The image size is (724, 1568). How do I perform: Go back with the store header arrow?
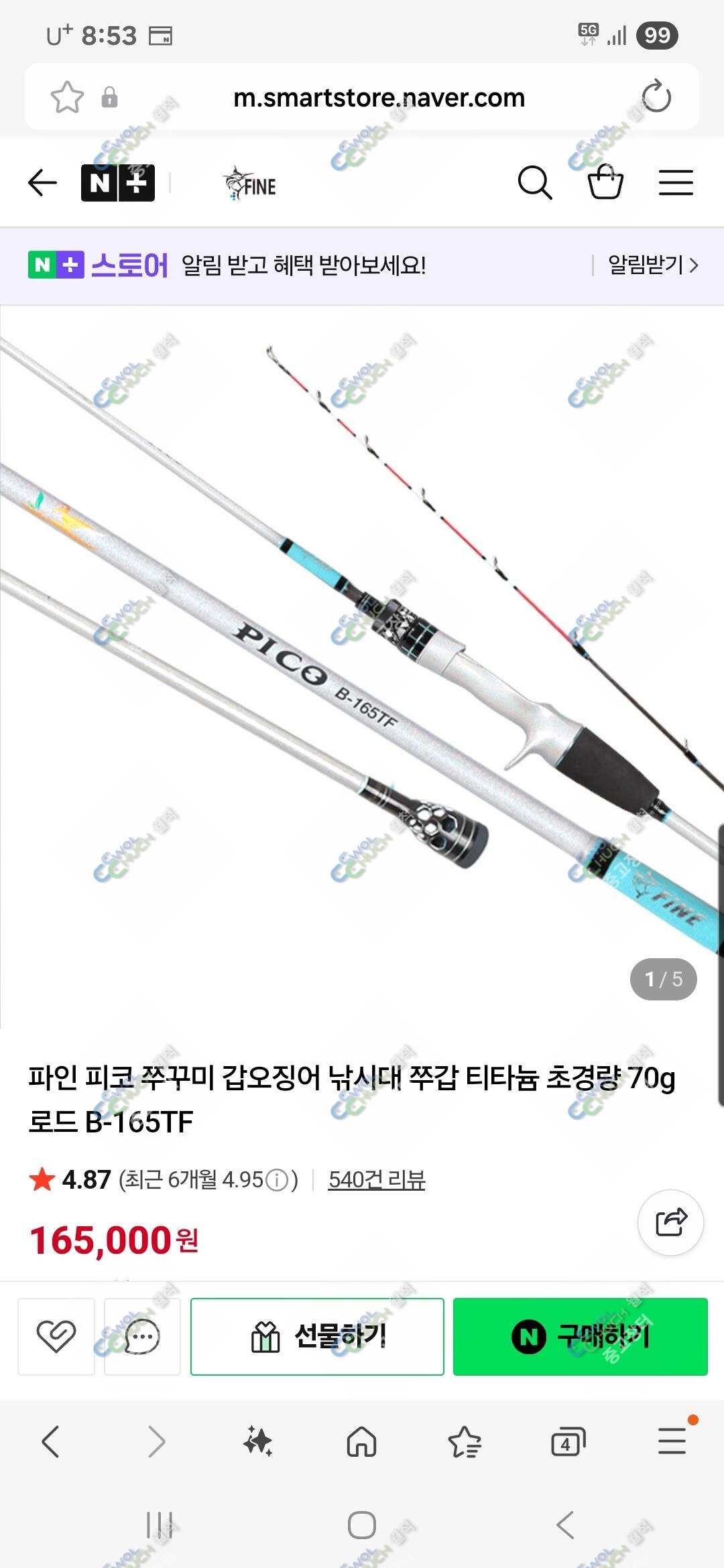click(x=42, y=182)
